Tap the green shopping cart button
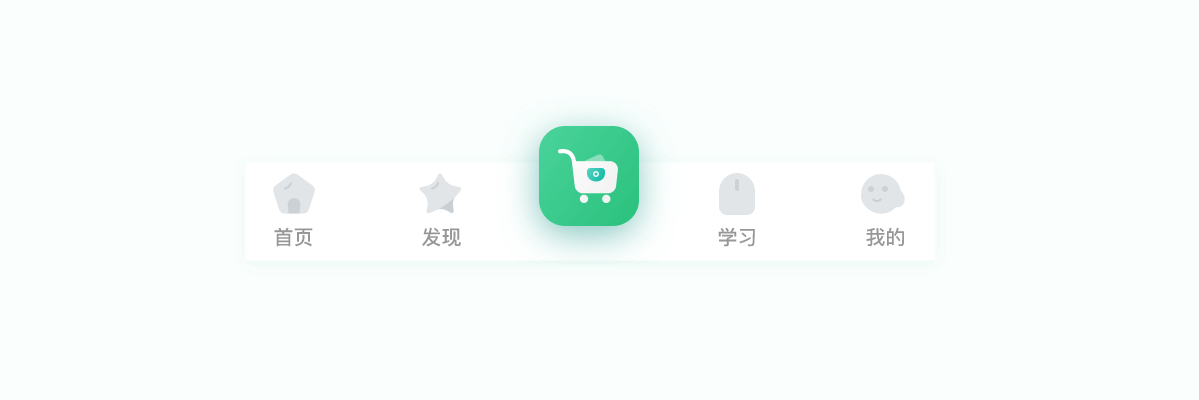The image size is (1199, 400). [x=589, y=177]
